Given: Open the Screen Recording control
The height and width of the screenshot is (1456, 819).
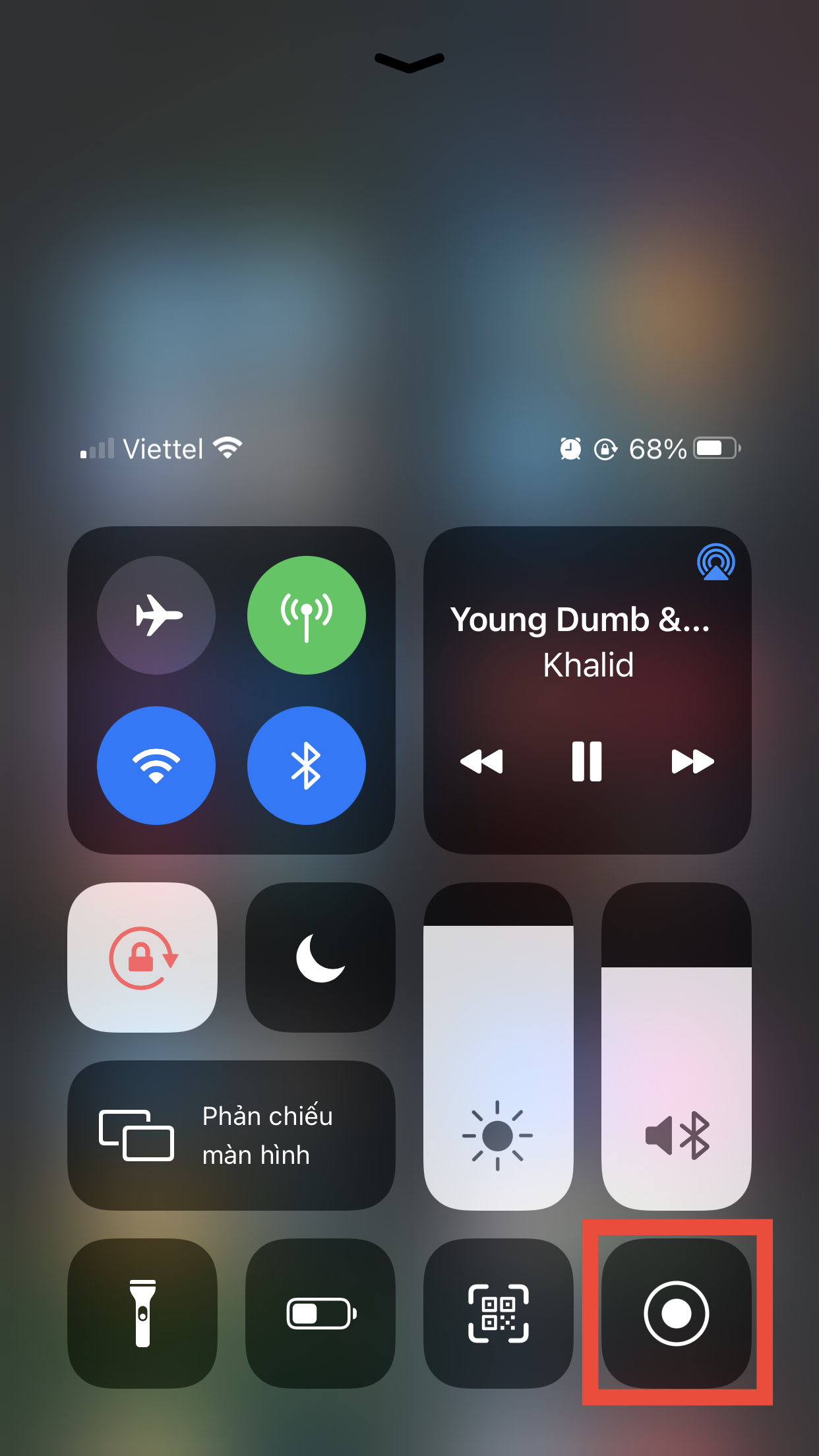Looking at the screenshot, I should (x=675, y=1314).
